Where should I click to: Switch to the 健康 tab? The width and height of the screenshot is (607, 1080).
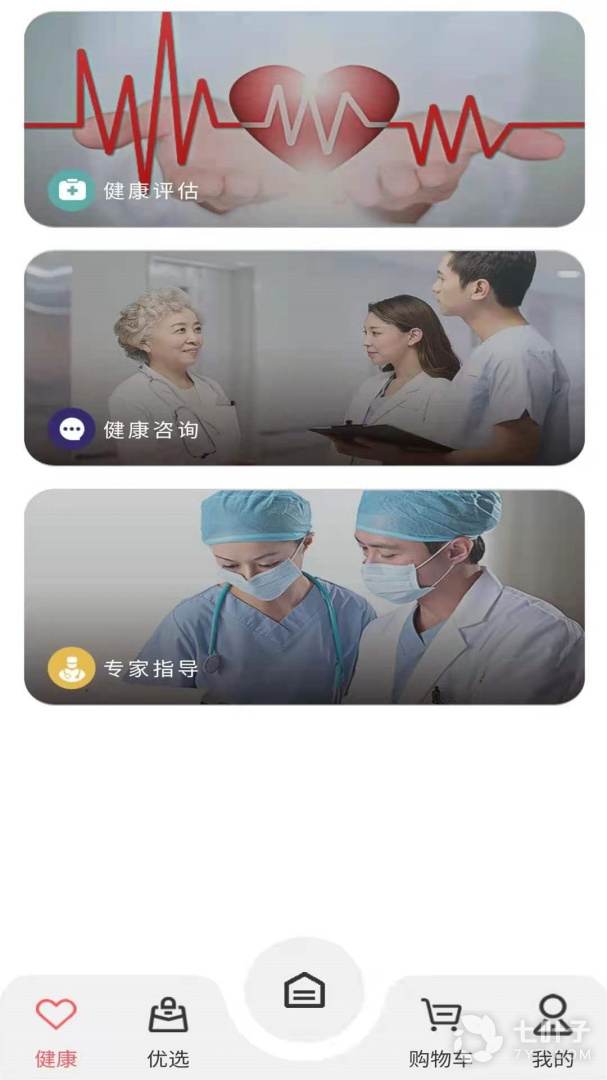(x=56, y=1032)
